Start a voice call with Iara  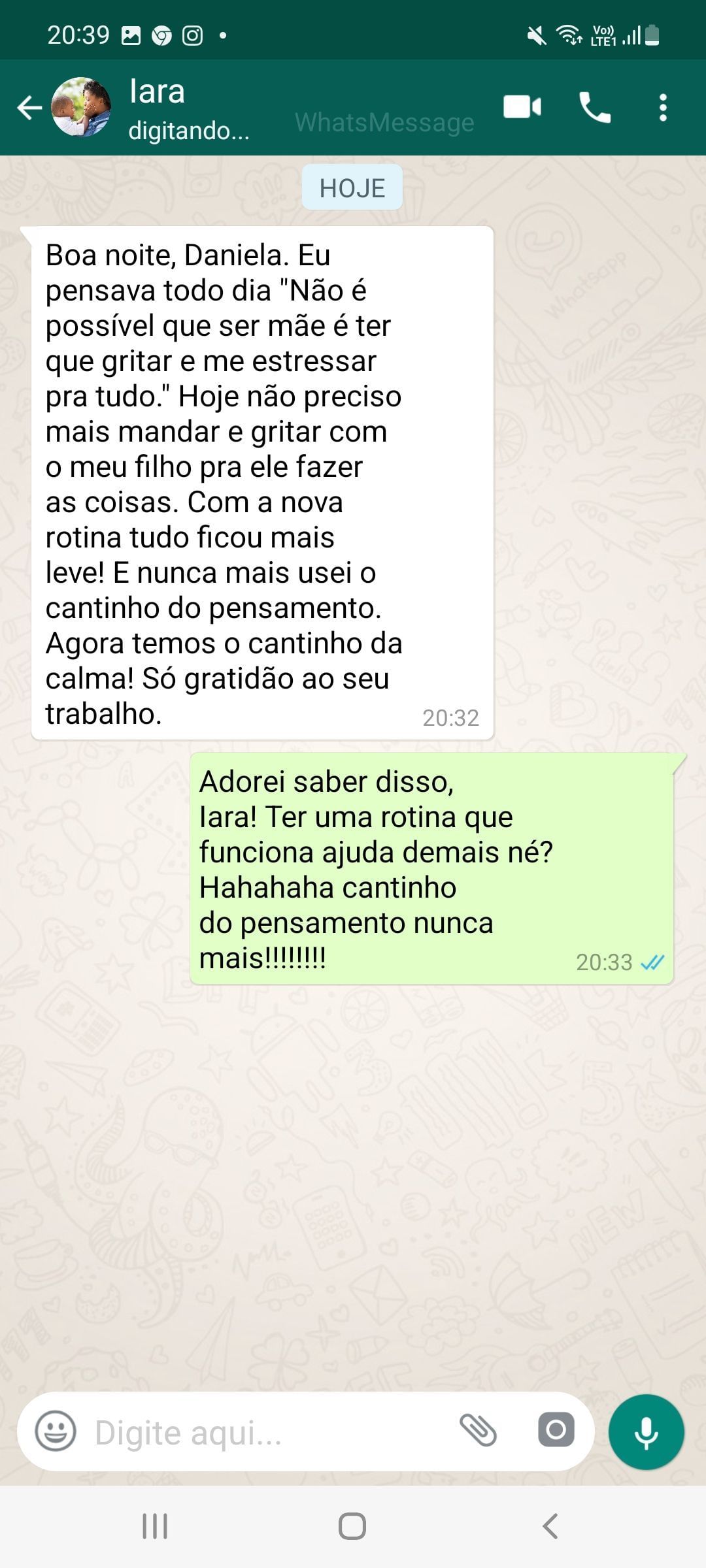pyautogui.click(x=595, y=107)
